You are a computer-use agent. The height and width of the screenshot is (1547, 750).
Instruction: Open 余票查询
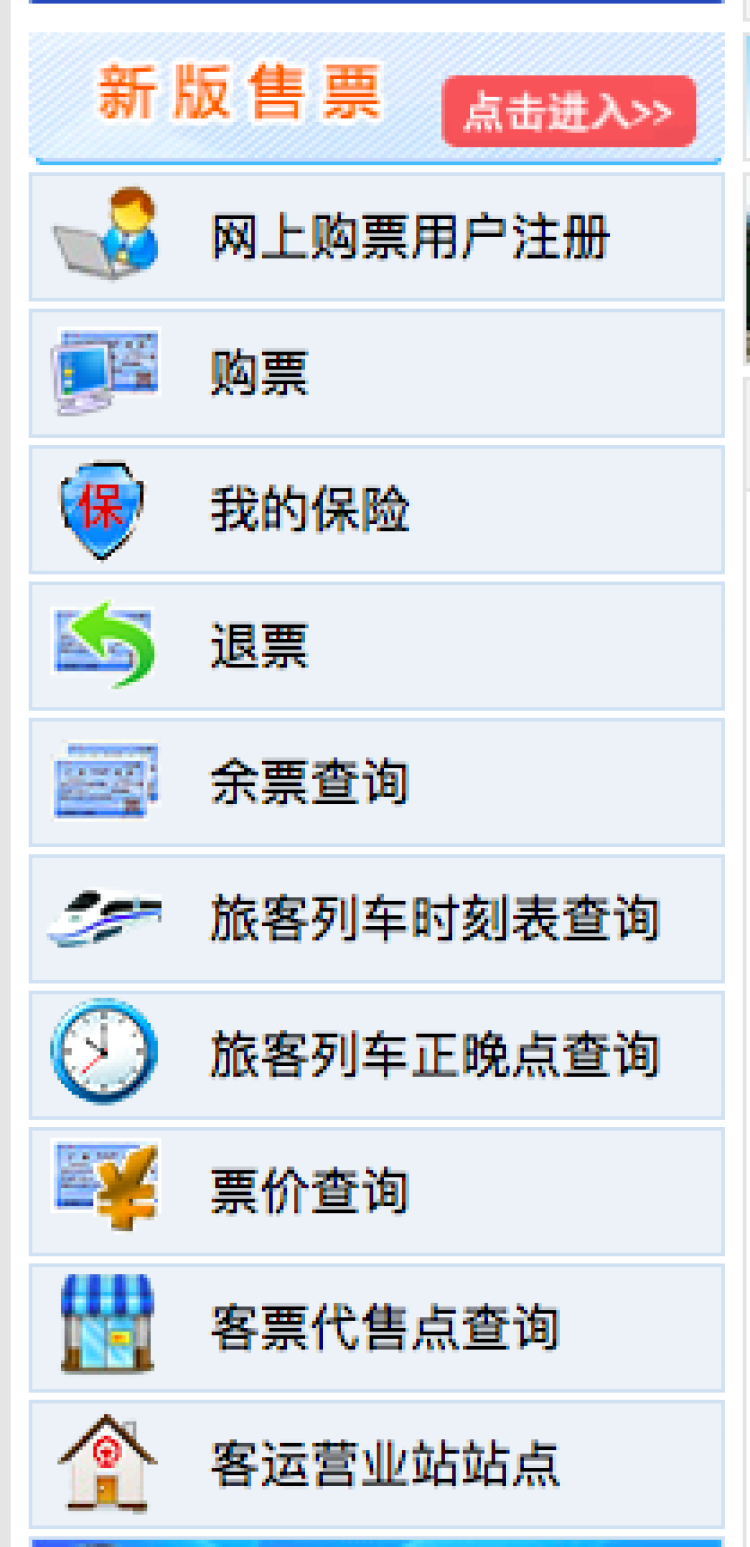(x=376, y=782)
